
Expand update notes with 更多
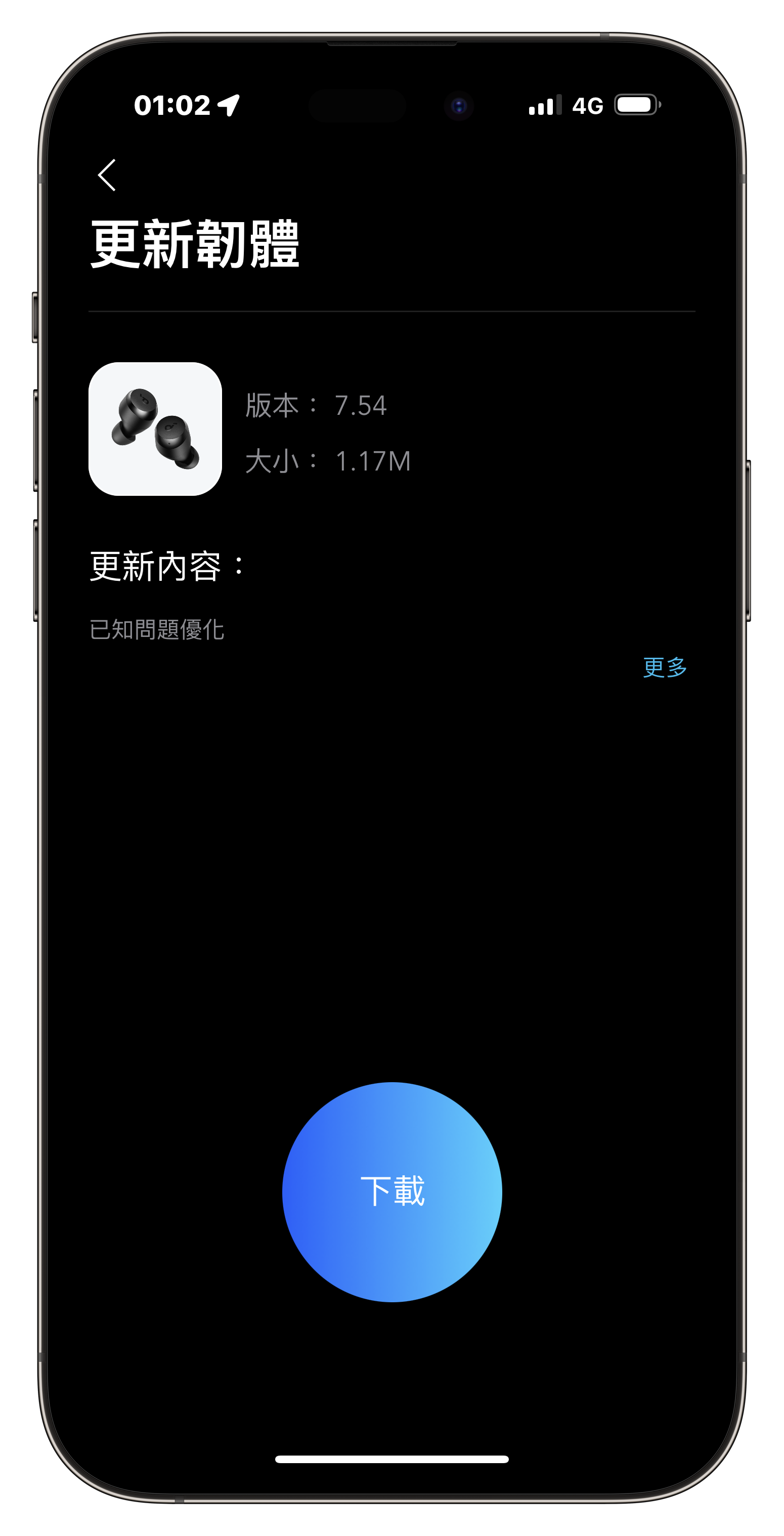(664, 667)
